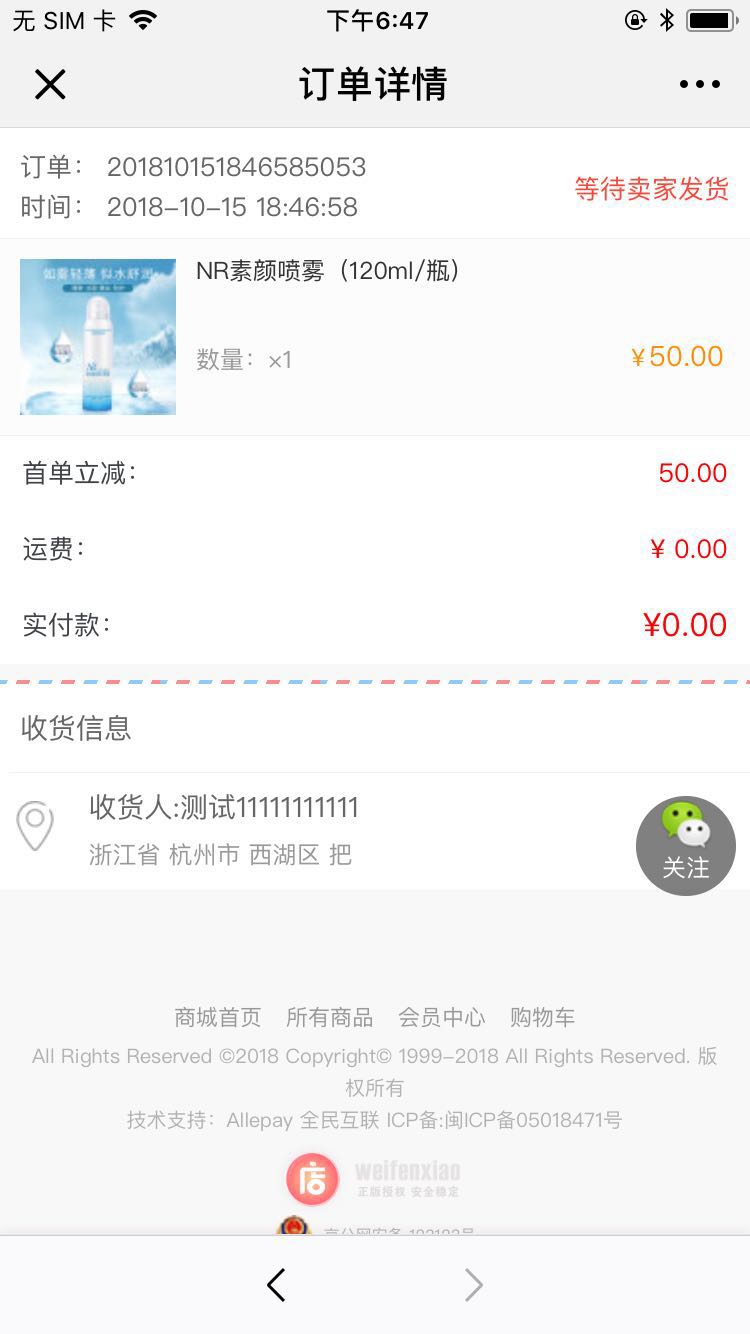The width and height of the screenshot is (750, 1334).
Task: Tap the WeChat 关注 follow icon
Action: tap(686, 845)
